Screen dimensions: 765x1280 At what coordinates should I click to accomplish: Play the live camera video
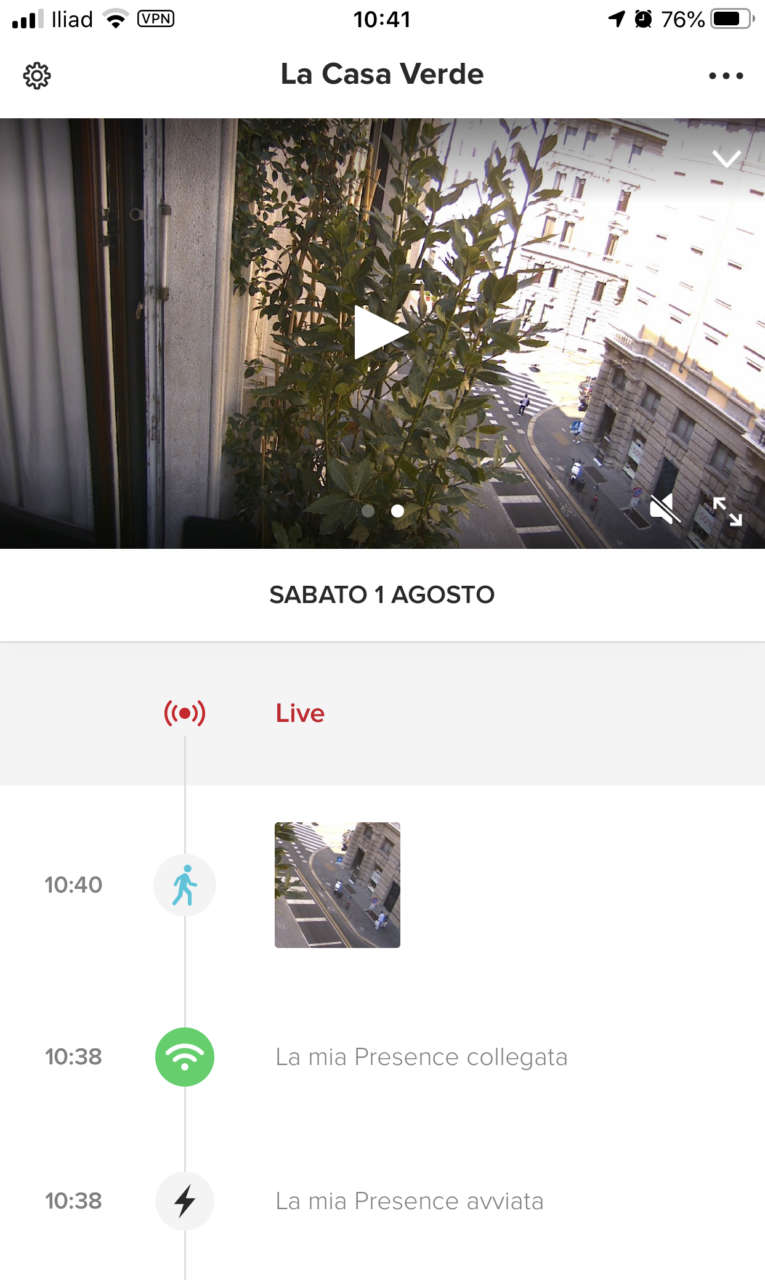[380, 333]
